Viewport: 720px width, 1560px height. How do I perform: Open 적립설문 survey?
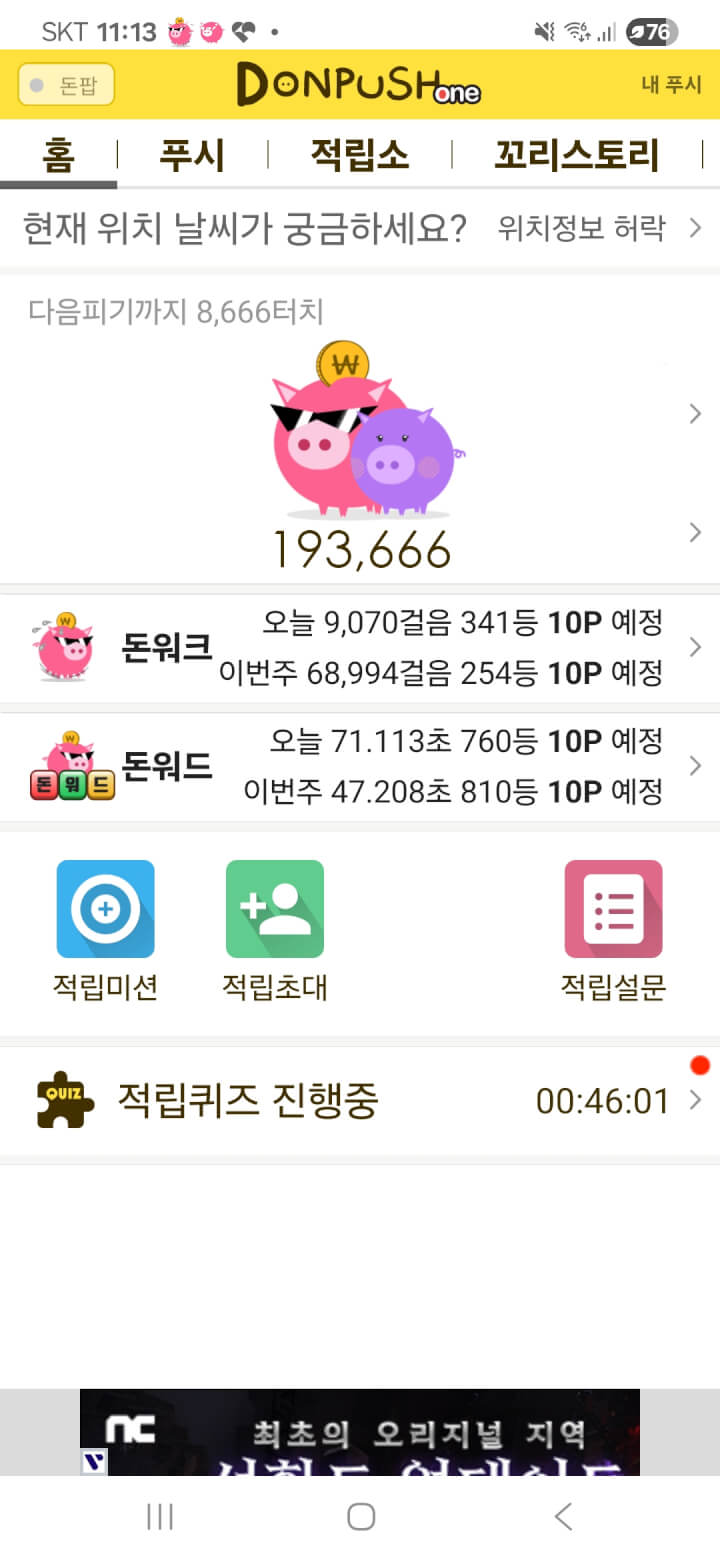[612, 930]
